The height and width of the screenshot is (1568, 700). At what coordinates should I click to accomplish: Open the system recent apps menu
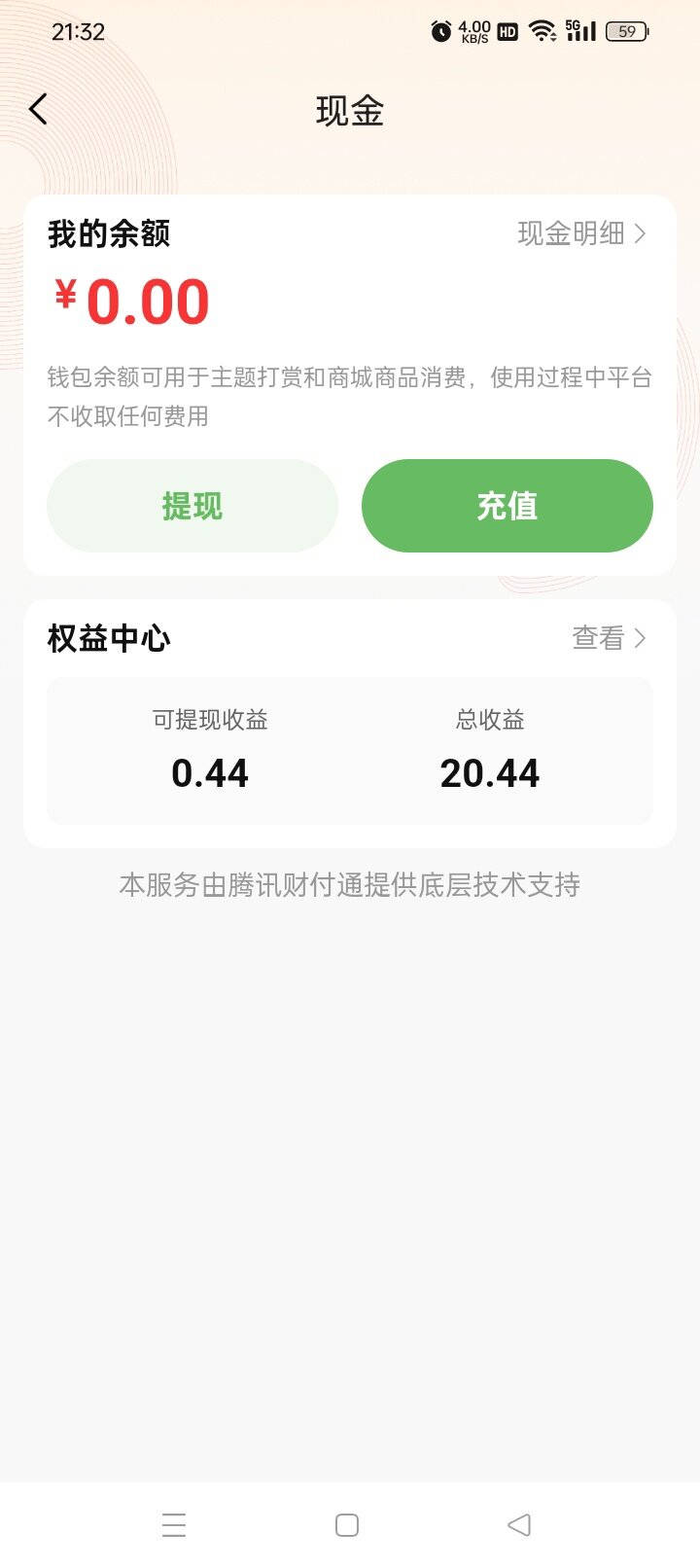point(174,1524)
